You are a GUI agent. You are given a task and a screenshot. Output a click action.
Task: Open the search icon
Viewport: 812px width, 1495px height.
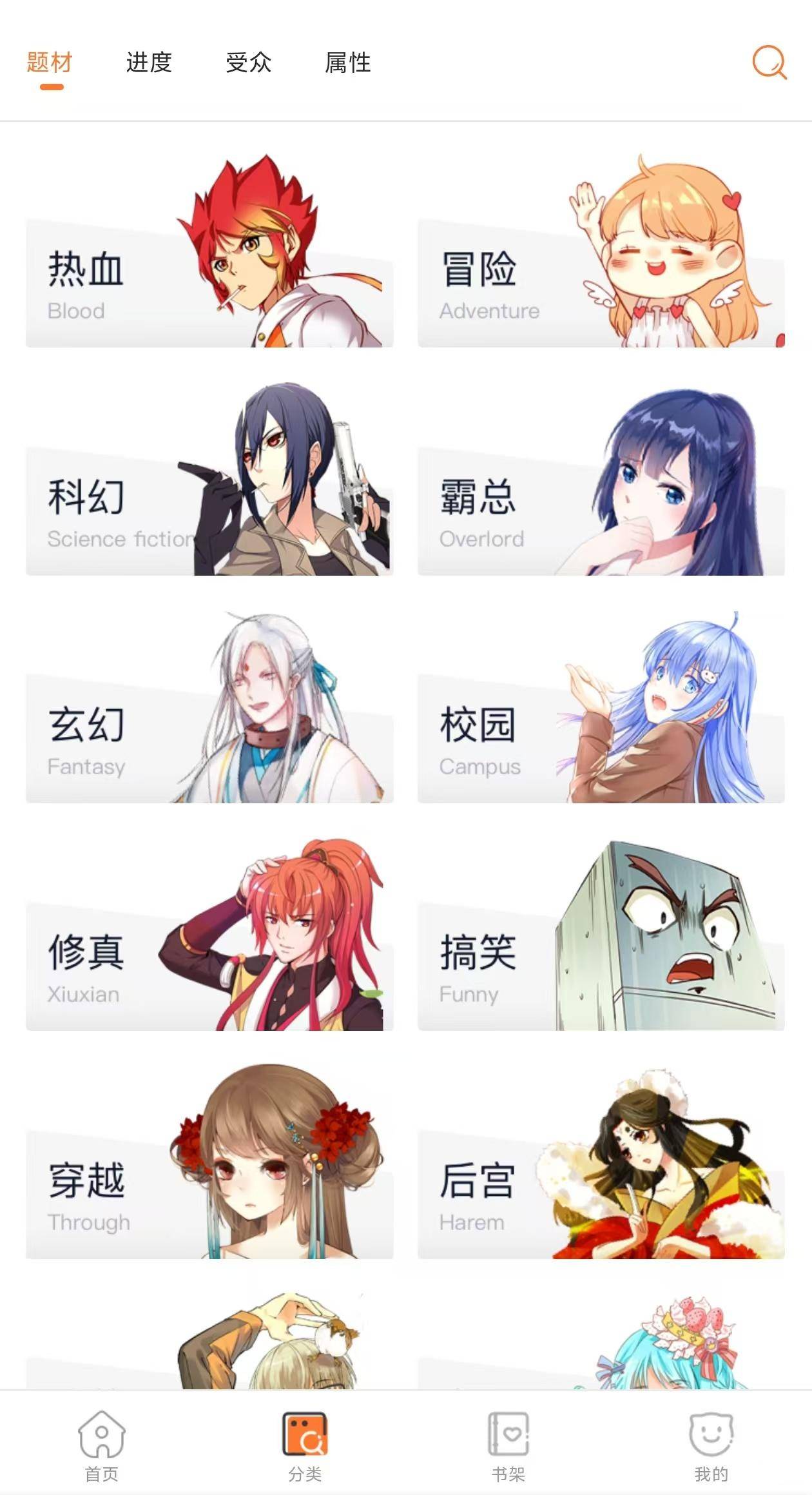point(769,63)
